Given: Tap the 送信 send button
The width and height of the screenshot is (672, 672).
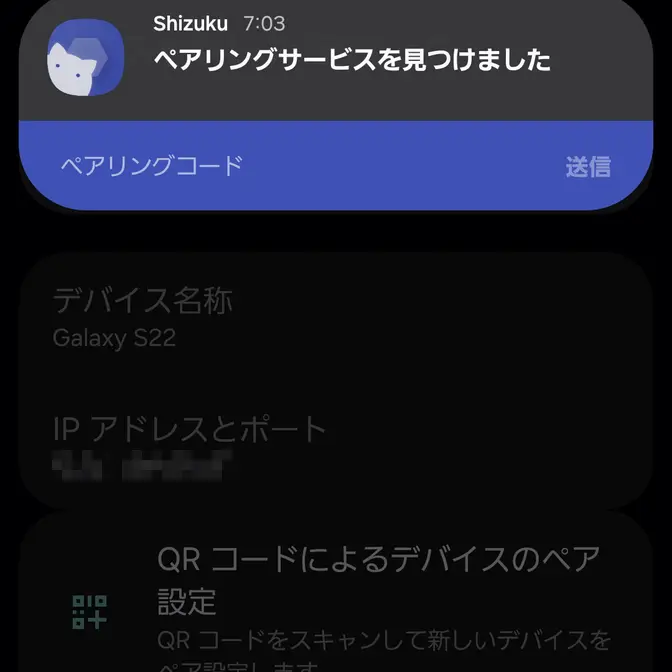Looking at the screenshot, I should [588, 167].
